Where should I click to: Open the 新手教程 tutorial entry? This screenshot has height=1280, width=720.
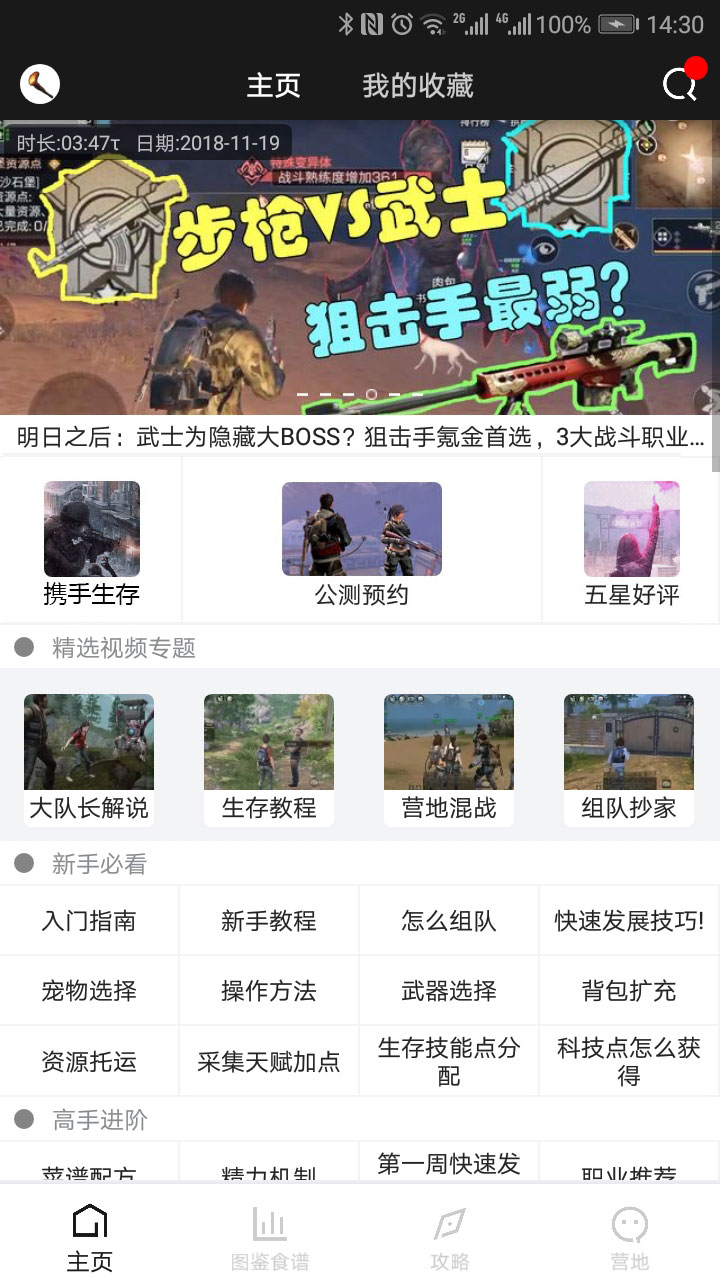point(270,920)
